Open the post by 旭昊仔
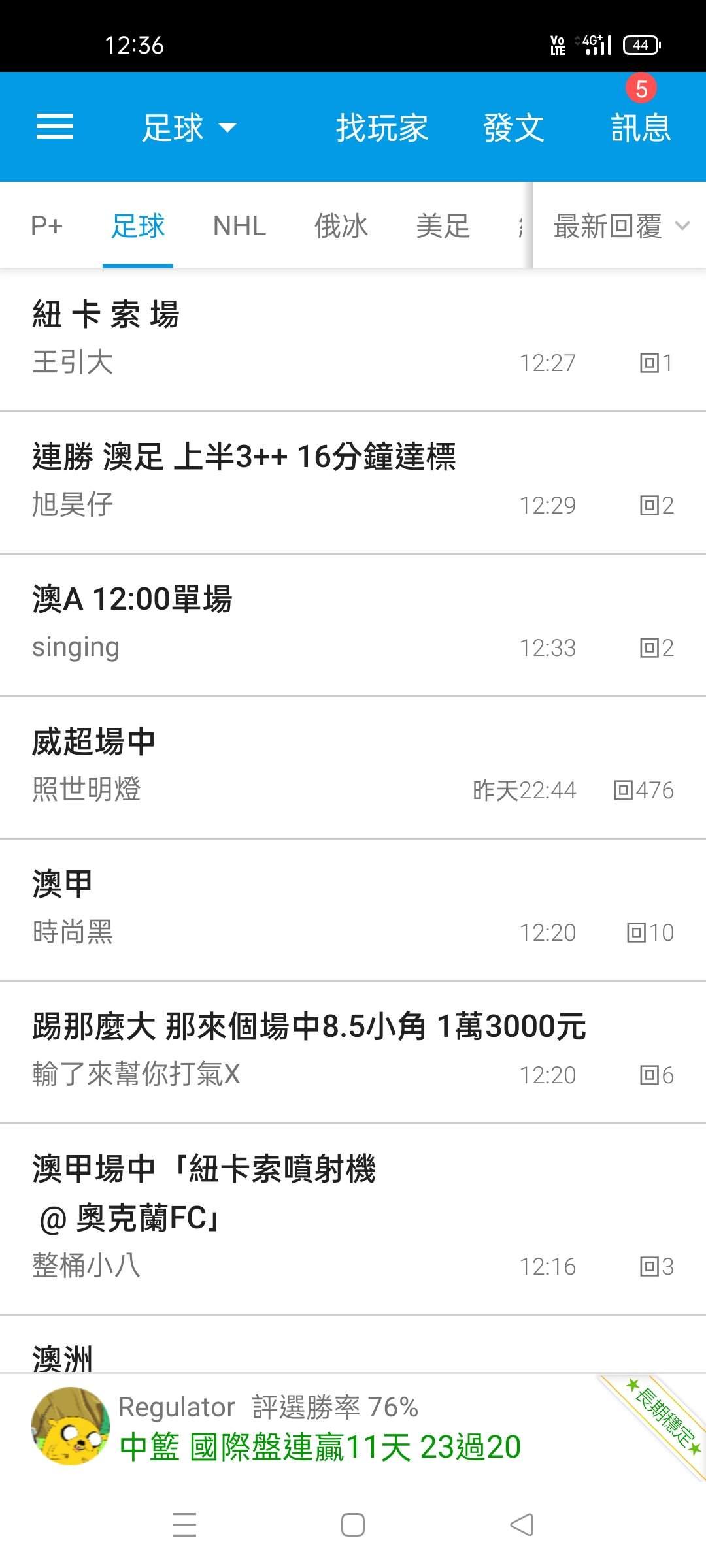Screen dimensions: 706x1568 click(x=353, y=481)
